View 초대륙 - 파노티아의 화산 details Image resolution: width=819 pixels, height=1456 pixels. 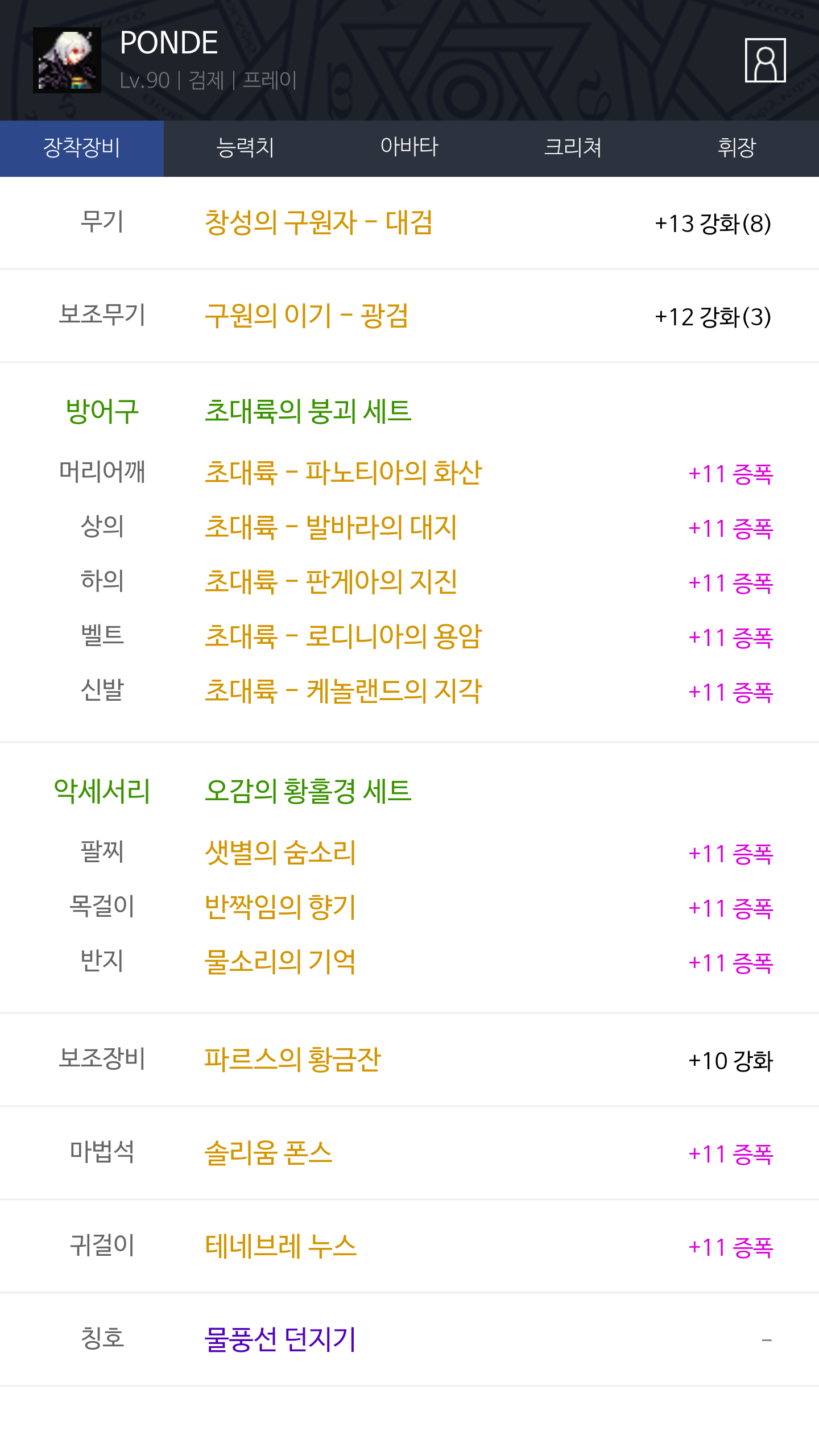point(343,473)
